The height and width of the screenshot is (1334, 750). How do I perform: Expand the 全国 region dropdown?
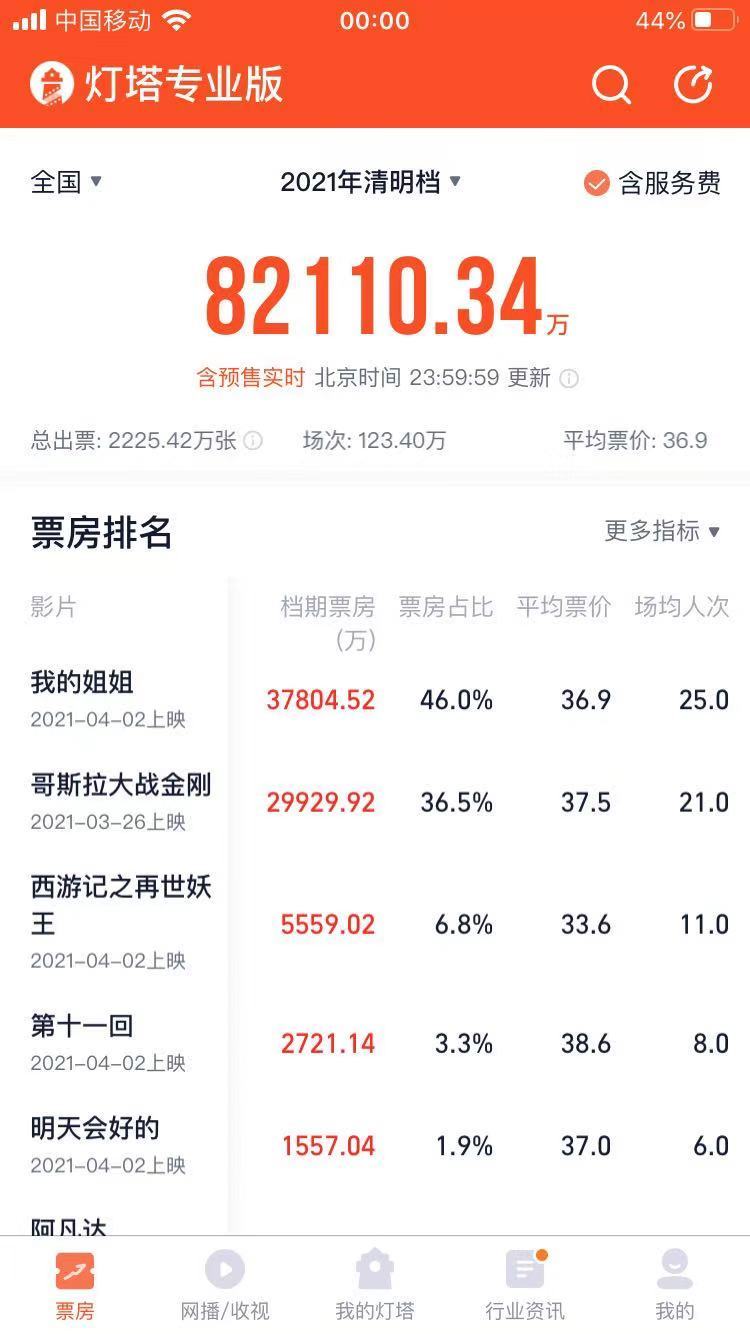pyautogui.click(x=67, y=182)
